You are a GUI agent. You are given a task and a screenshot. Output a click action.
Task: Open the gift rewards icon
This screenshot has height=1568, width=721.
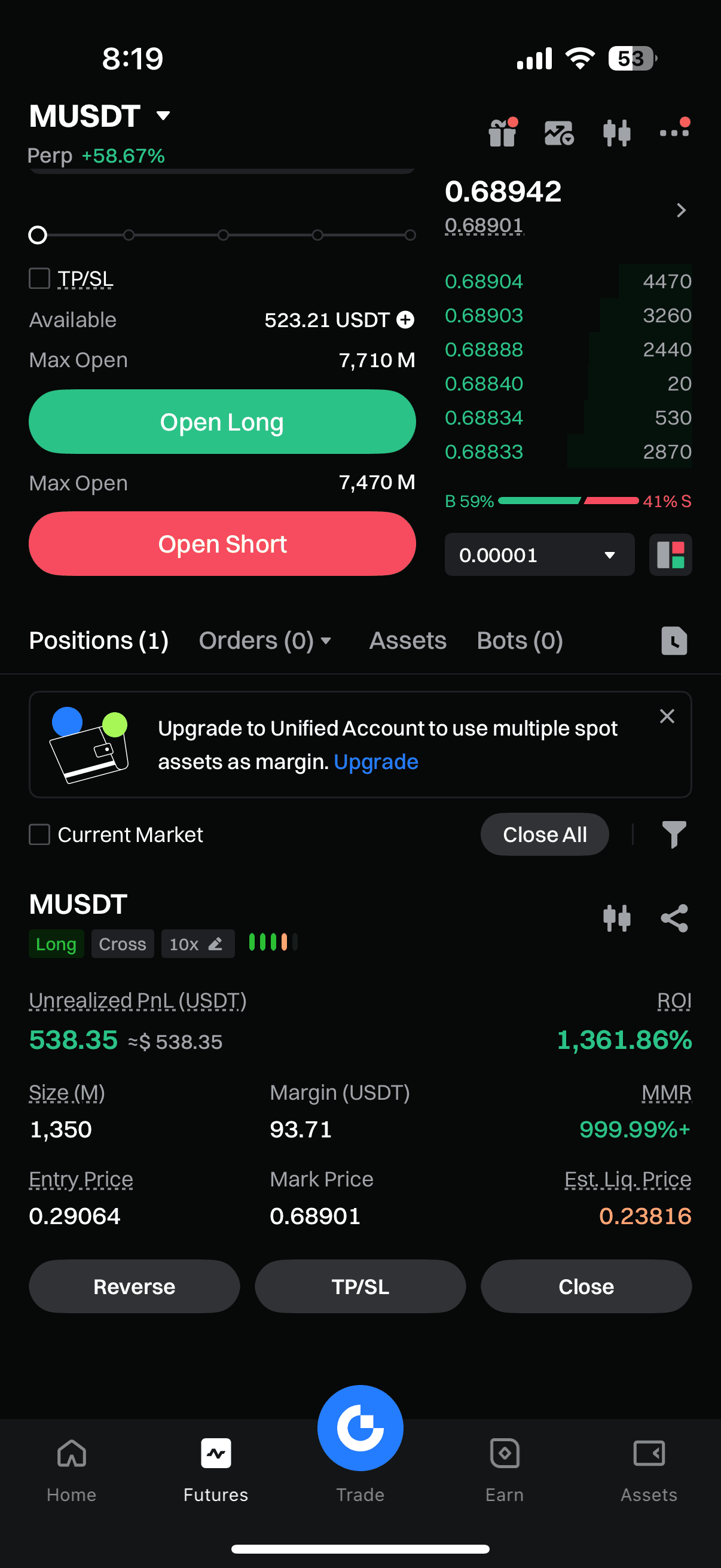(x=503, y=132)
